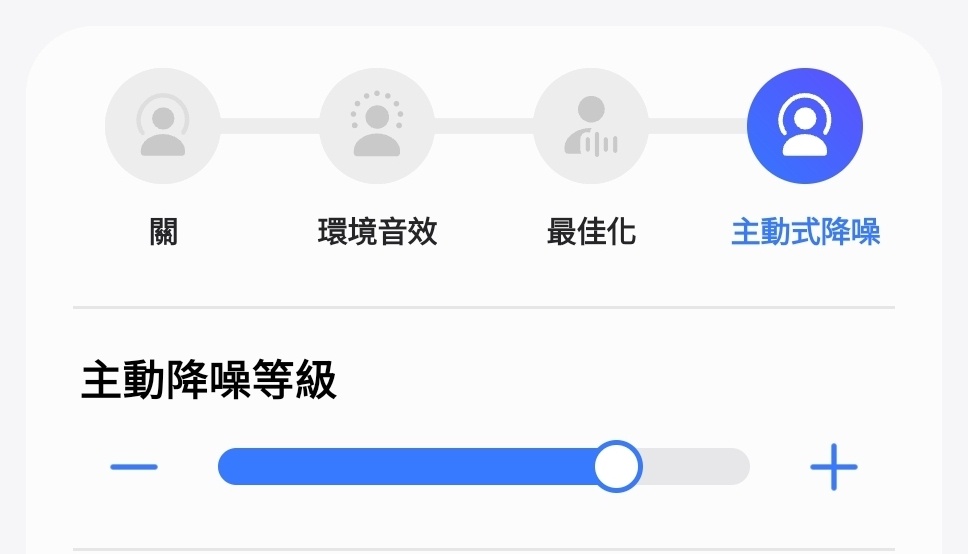Tap the 主動降噪等級 slider track
968x554 pixels.
[x=483, y=467]
